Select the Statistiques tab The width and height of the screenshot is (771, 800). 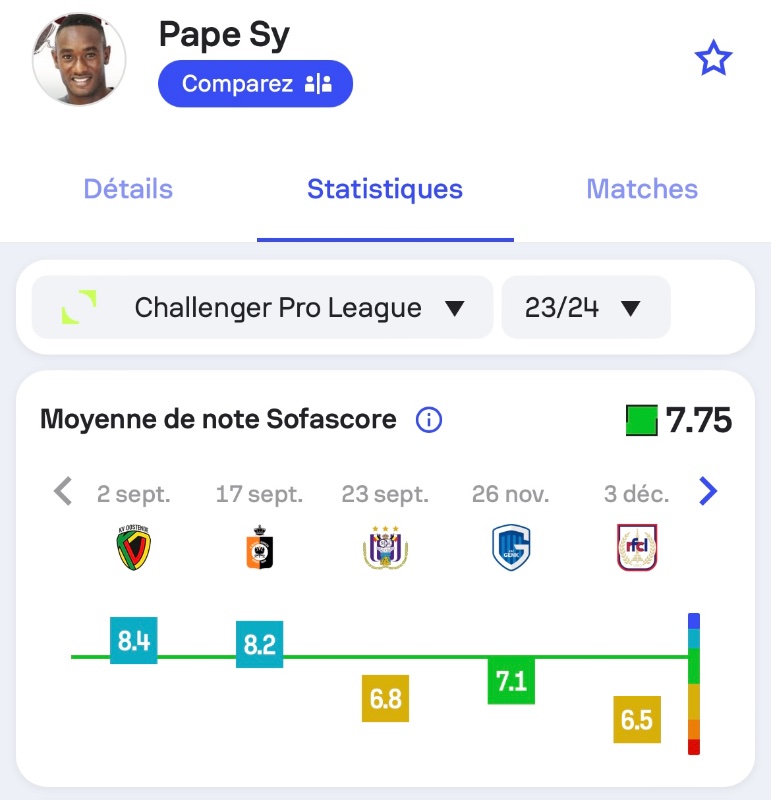coord(385,189)
